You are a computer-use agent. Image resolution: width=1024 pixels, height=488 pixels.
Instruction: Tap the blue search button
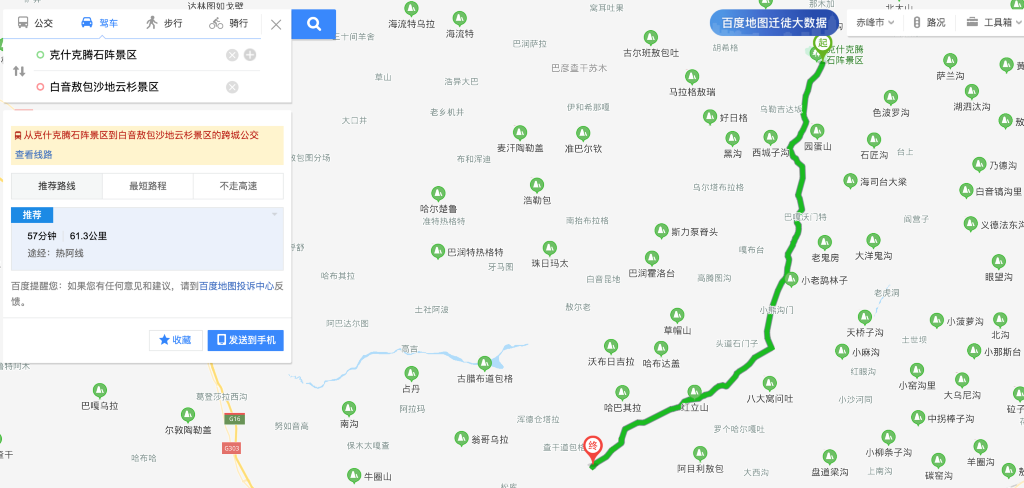pyautogui.click(x=314, y=24)
